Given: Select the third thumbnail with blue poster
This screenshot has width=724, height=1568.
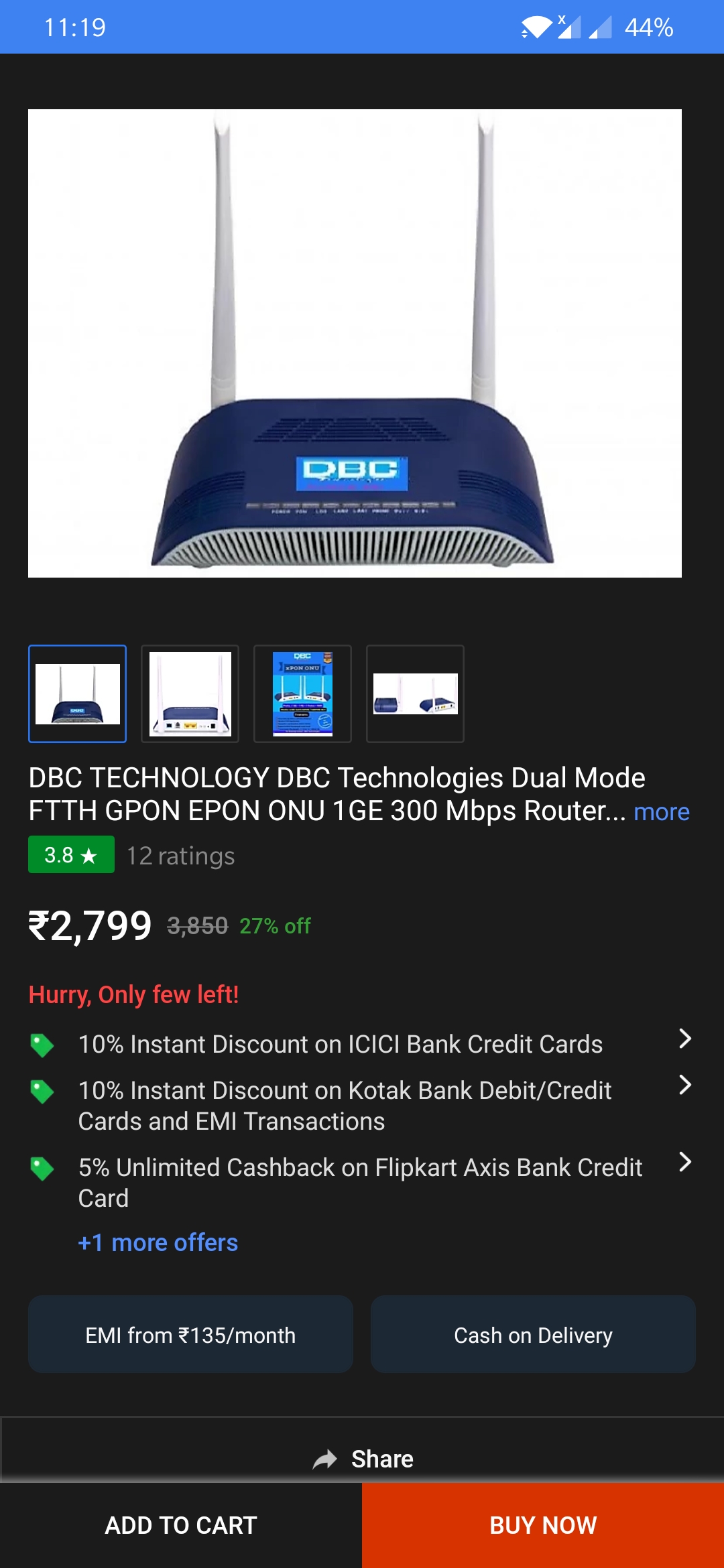Looking at the screenshot, I should 302,694.
